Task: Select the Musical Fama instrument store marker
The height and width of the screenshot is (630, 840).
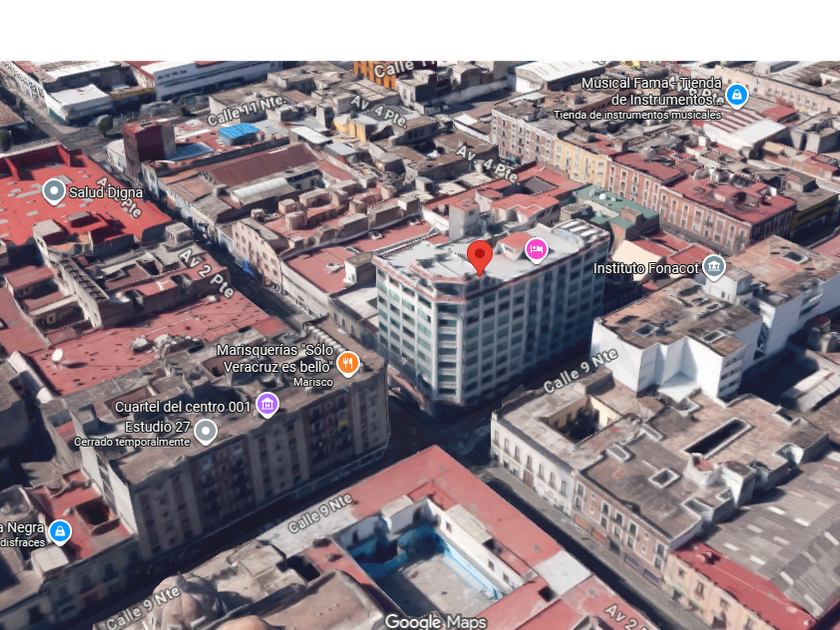Action: pyautogui.click(x=737, y=95)
